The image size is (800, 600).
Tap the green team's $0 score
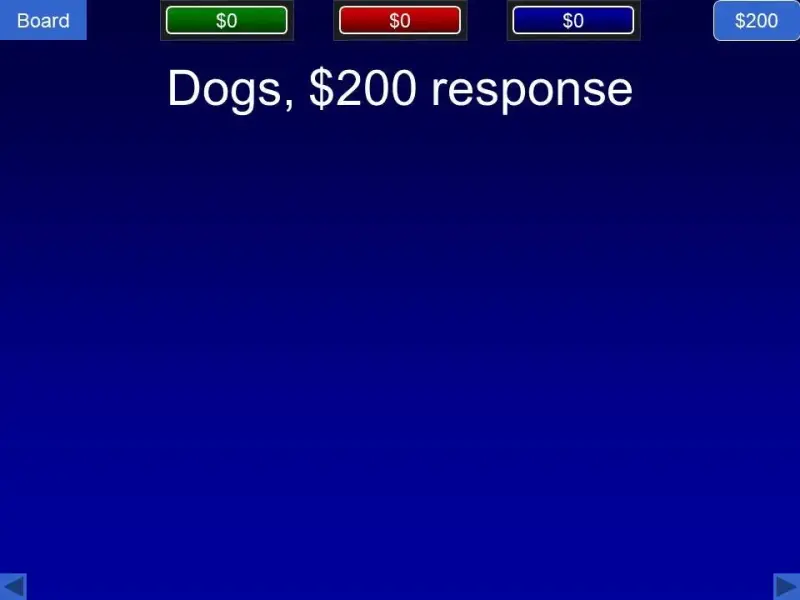click(x=227, y=20)
